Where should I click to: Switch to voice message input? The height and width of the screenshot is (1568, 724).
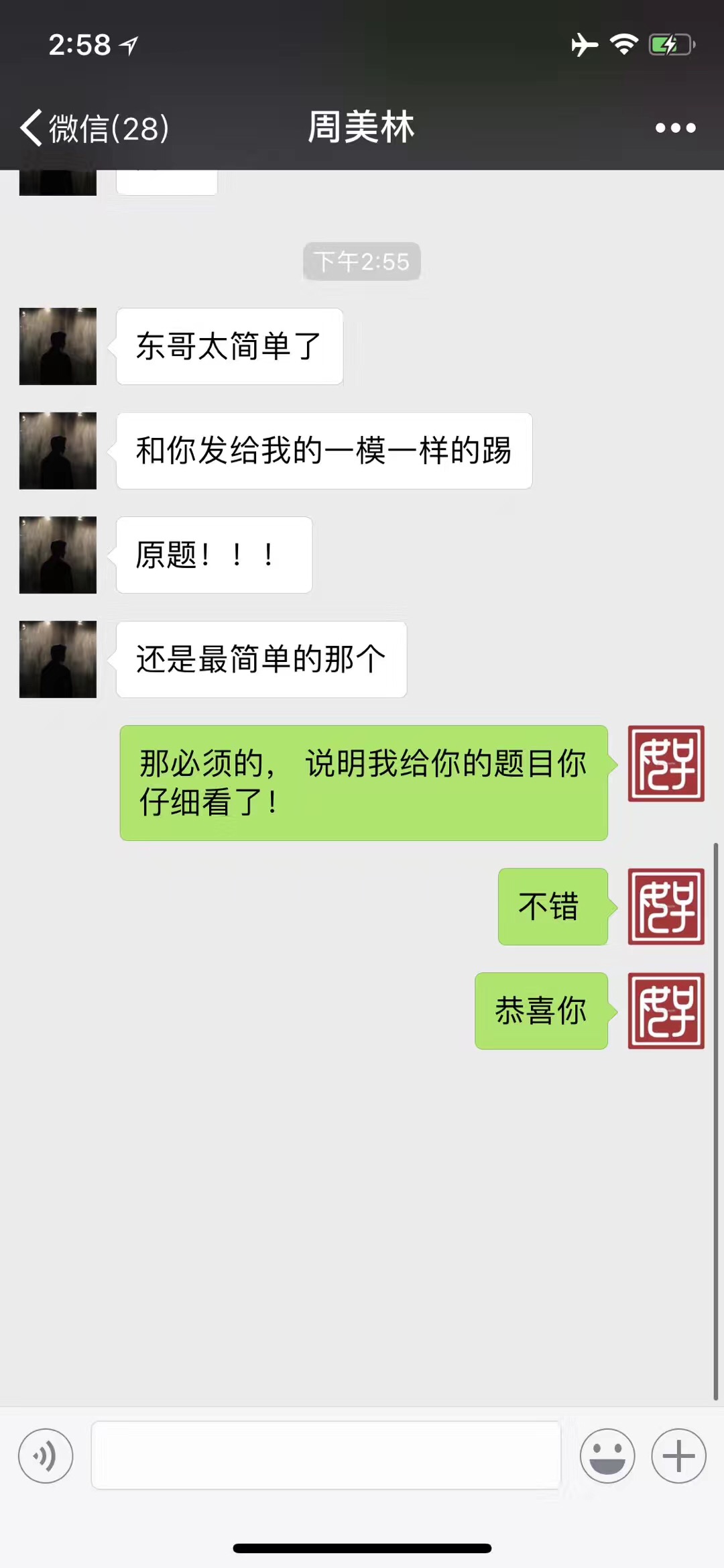46,1456
